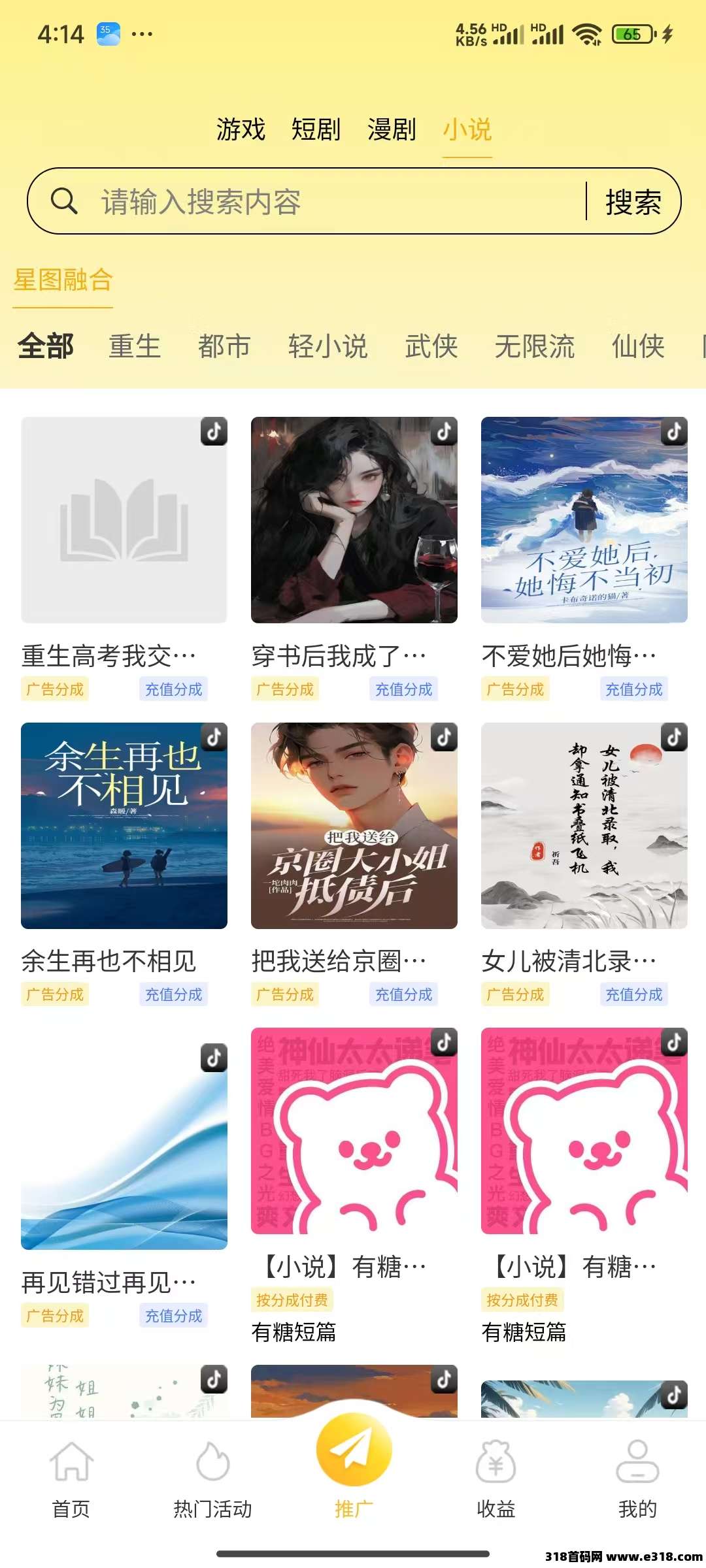
Task: View the novel 不爱她后她悔…
Action: point(584,521)
